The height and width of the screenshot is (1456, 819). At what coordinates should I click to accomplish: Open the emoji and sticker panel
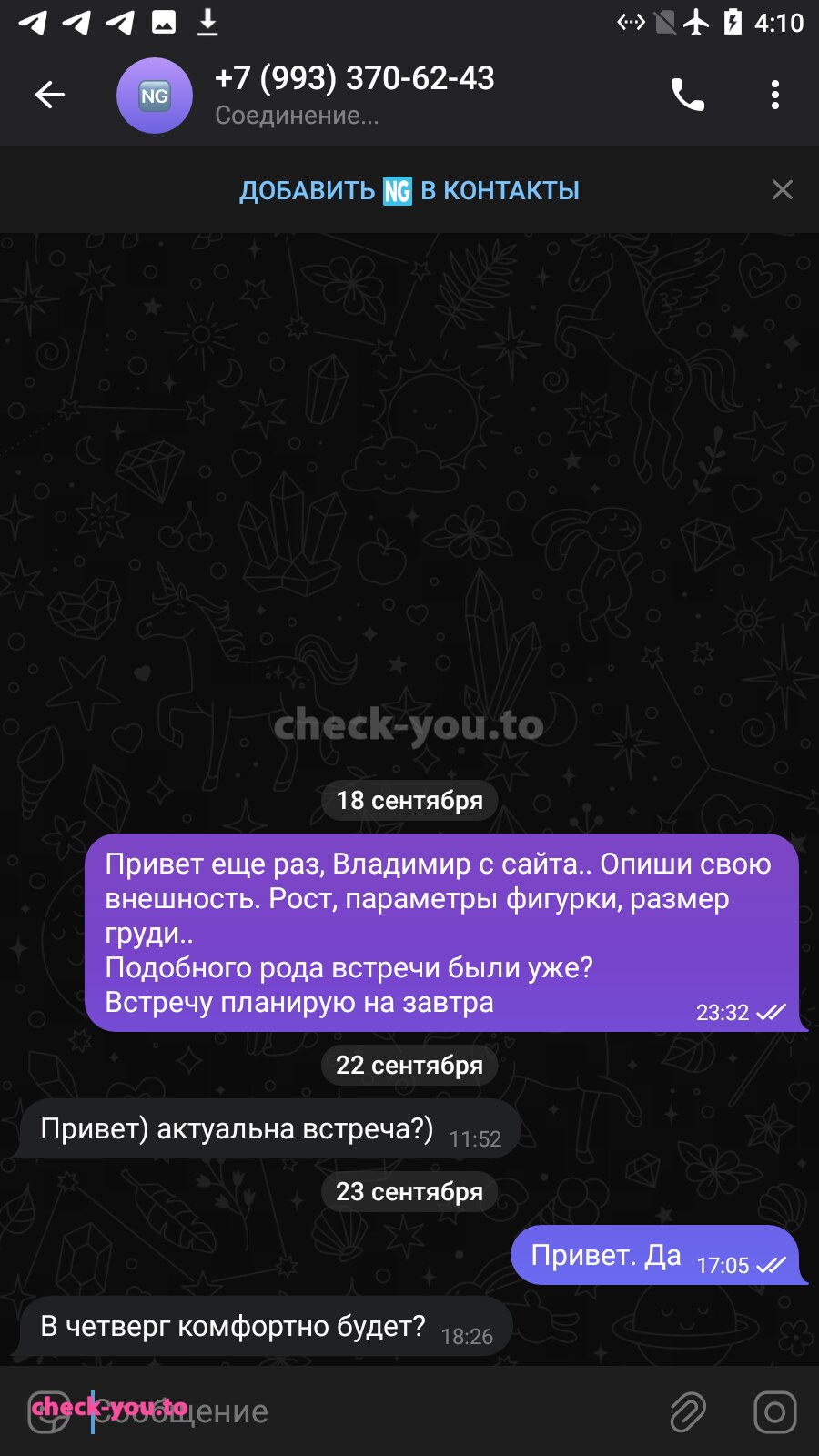[x=47, y=1412]
